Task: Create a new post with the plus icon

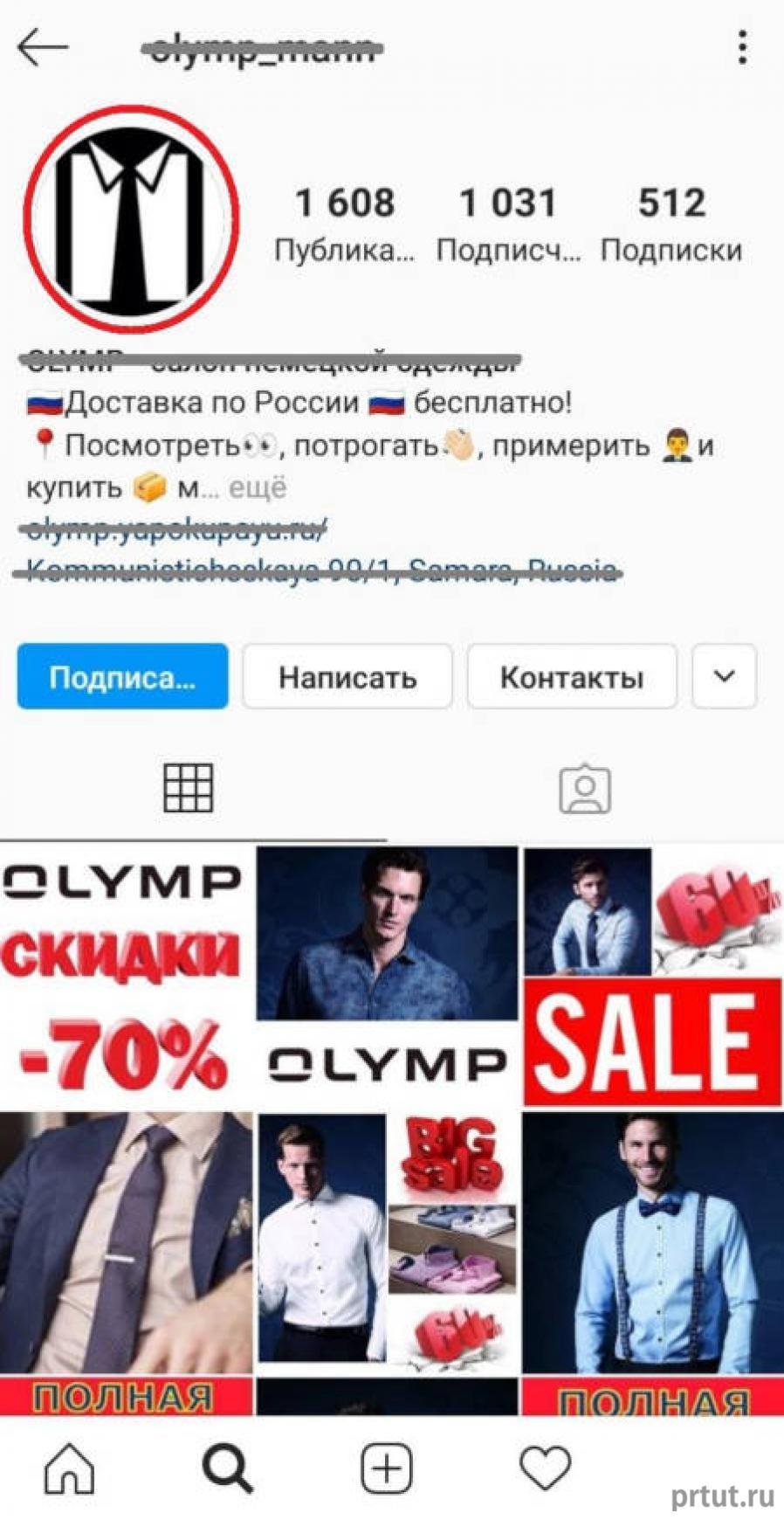Action: 387,1469
